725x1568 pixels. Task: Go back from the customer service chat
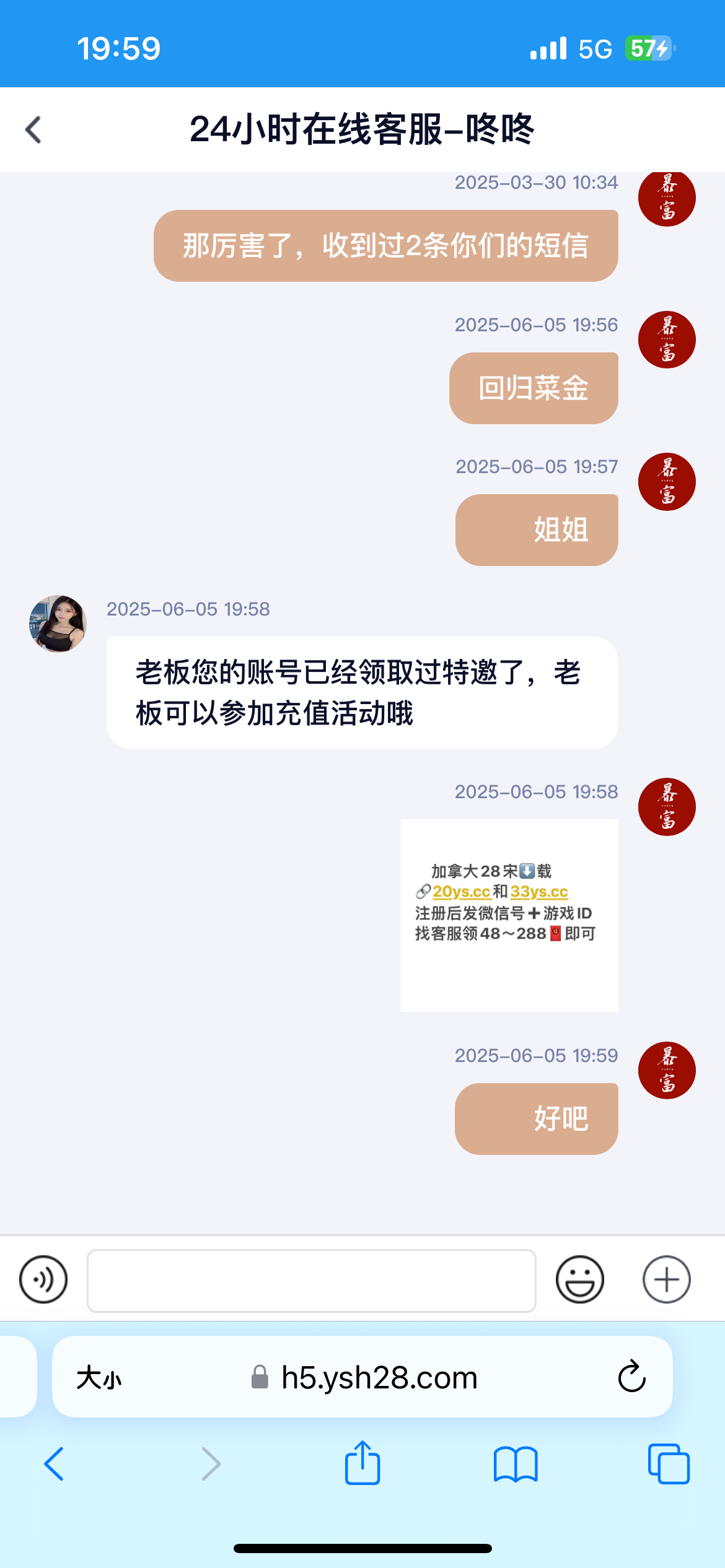pyautogui.click(x=33, y=130)
